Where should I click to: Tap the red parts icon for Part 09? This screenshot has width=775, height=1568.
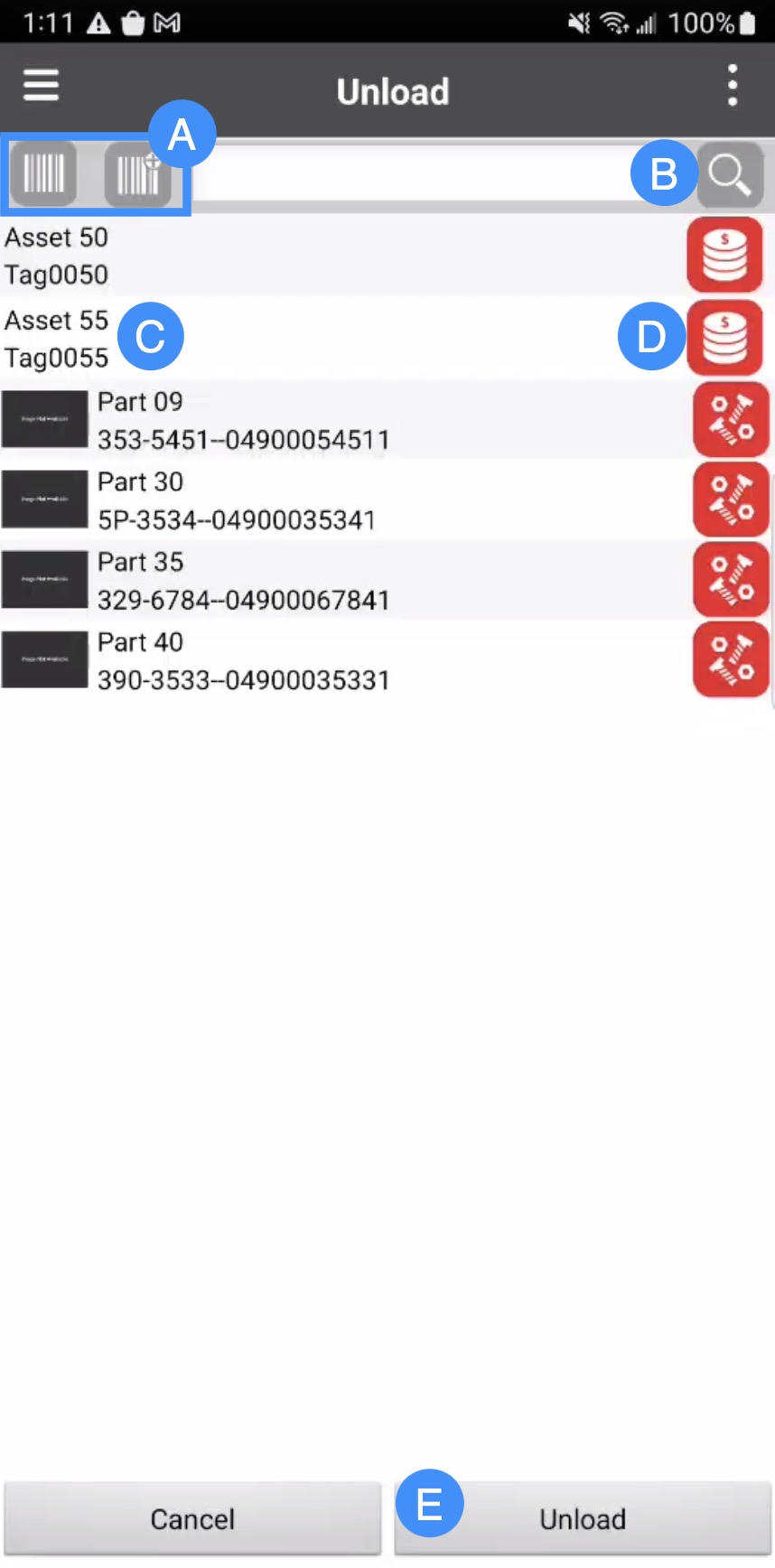coord(731,420)
